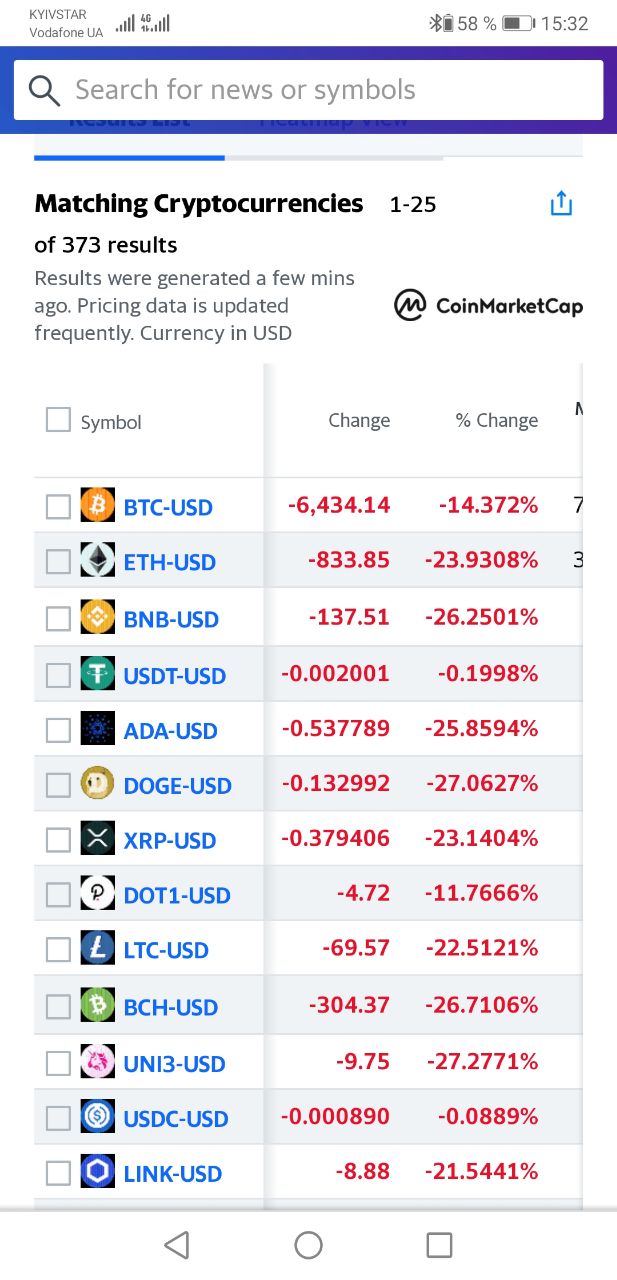Viewport: 617px width, 1280px height.
Task: Tick the select-all checkbox next to Symbol
Action: 58,420
